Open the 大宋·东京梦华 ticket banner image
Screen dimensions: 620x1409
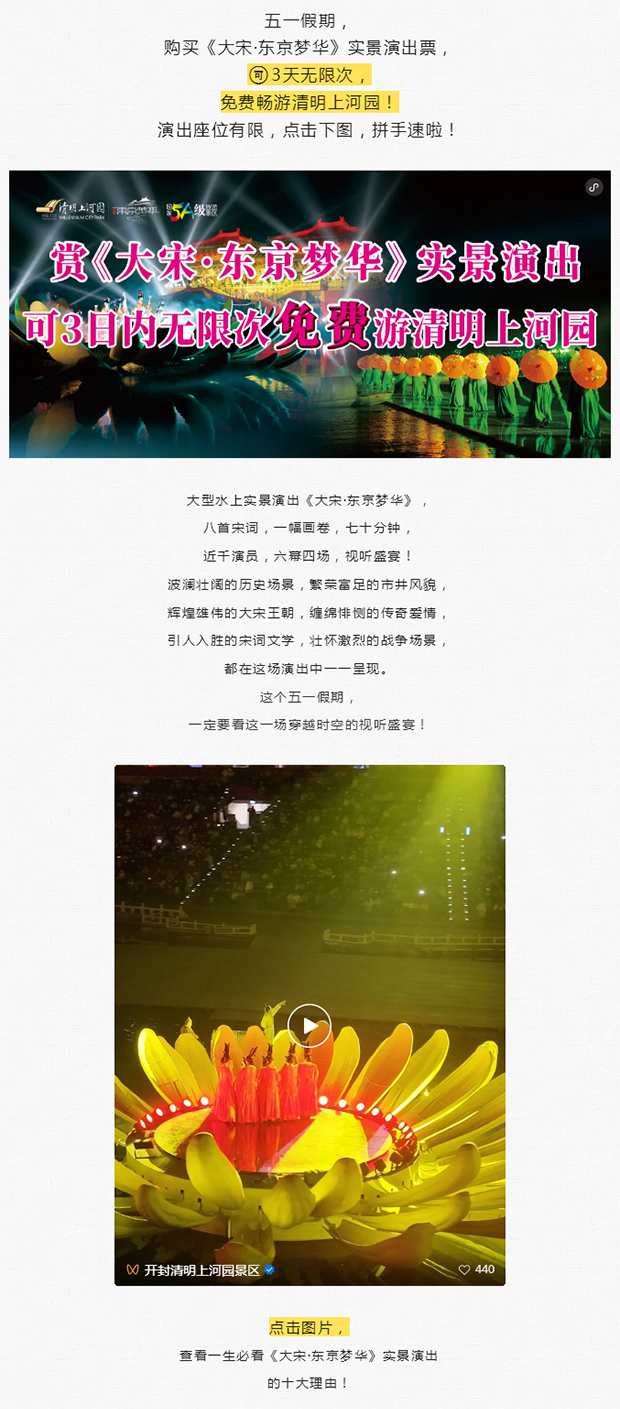[309, 313]
